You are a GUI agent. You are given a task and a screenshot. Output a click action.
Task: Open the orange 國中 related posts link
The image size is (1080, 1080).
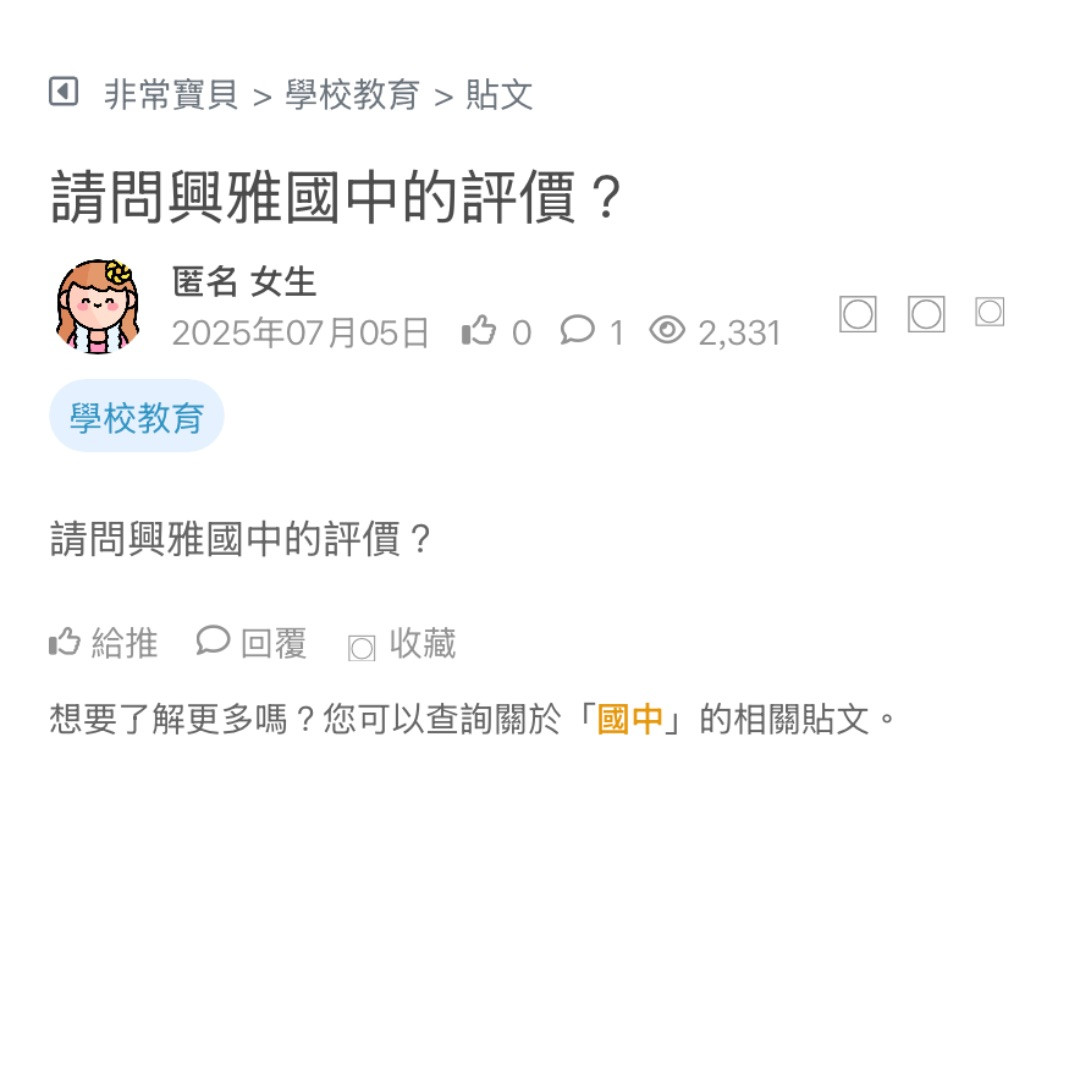click(x=630, y=719)
